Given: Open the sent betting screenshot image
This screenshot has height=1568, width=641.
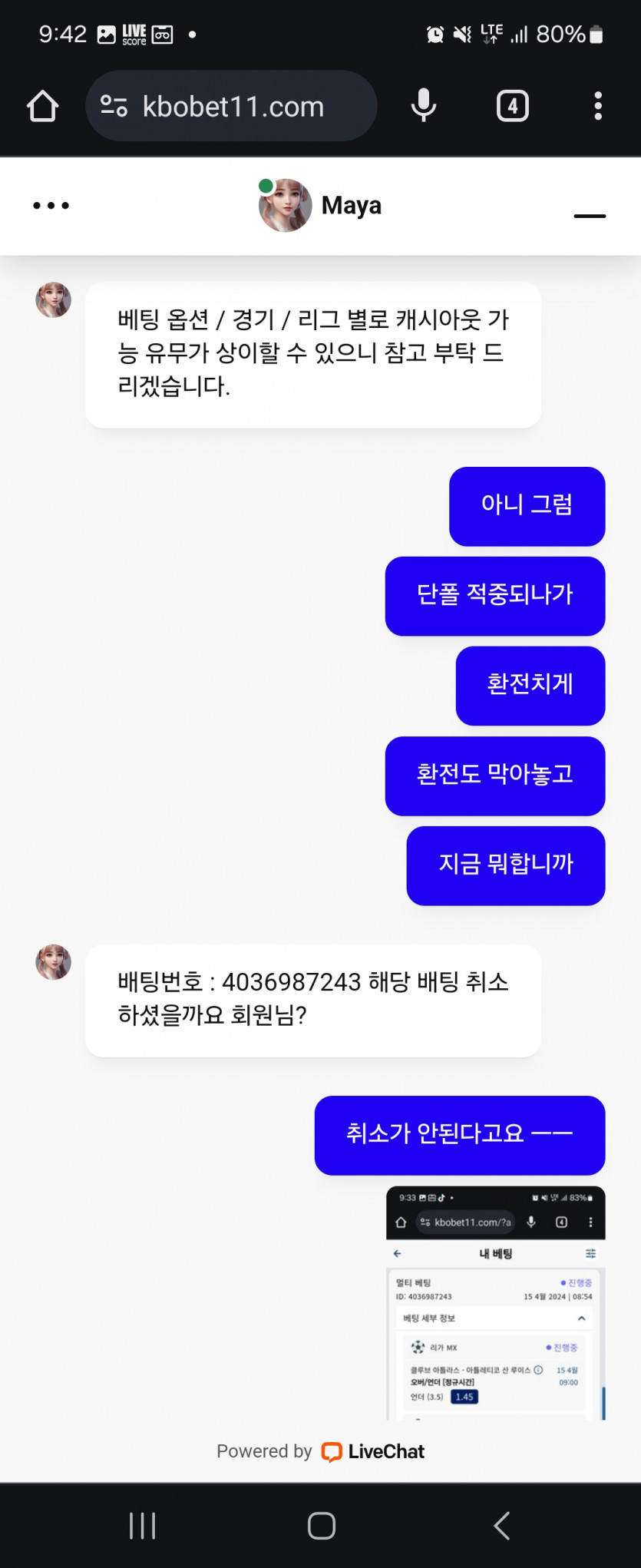Looking at the screenshot, I should (x=495, y=1303).
